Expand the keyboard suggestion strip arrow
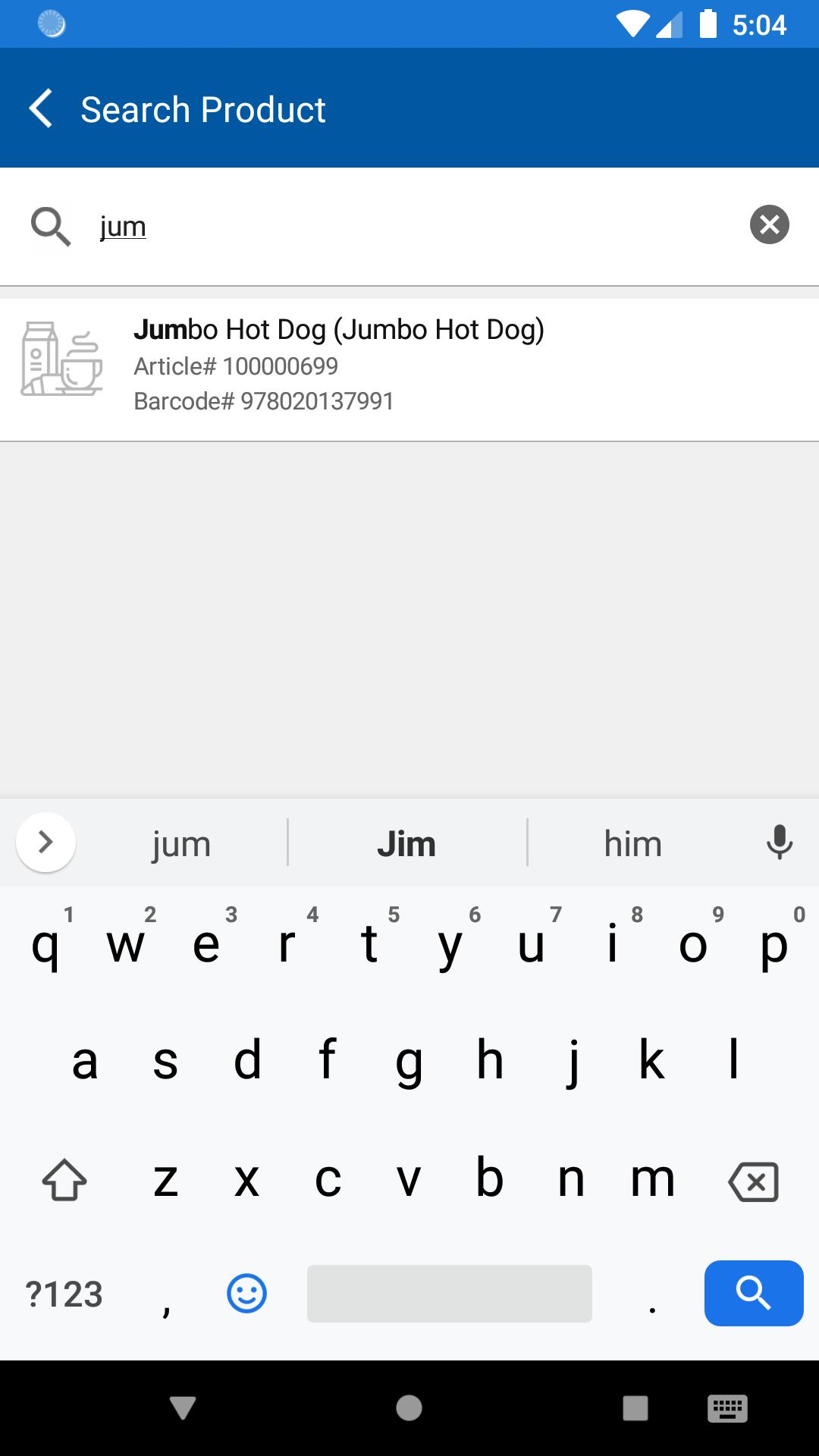The height and width of the screenshot is (1456, 819). click(45, 843)
